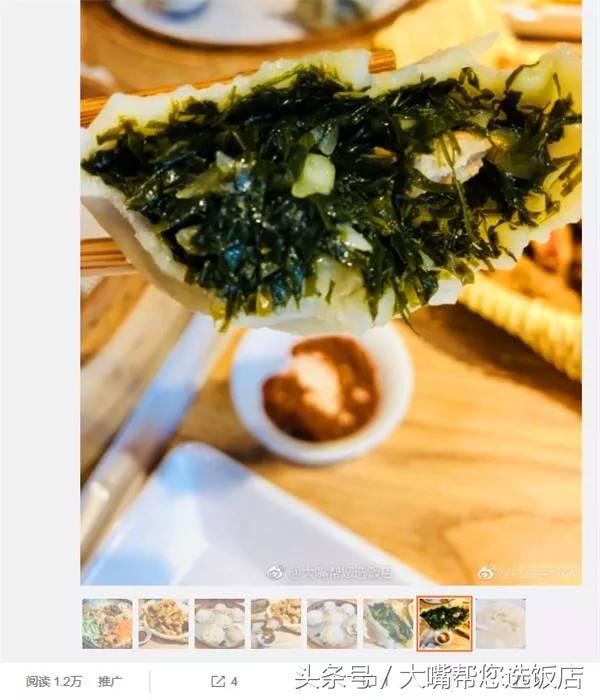Screen dimensions: 600x700
Task: View the second thumbnail of the fried dish
Action: (x=163, y=623)
